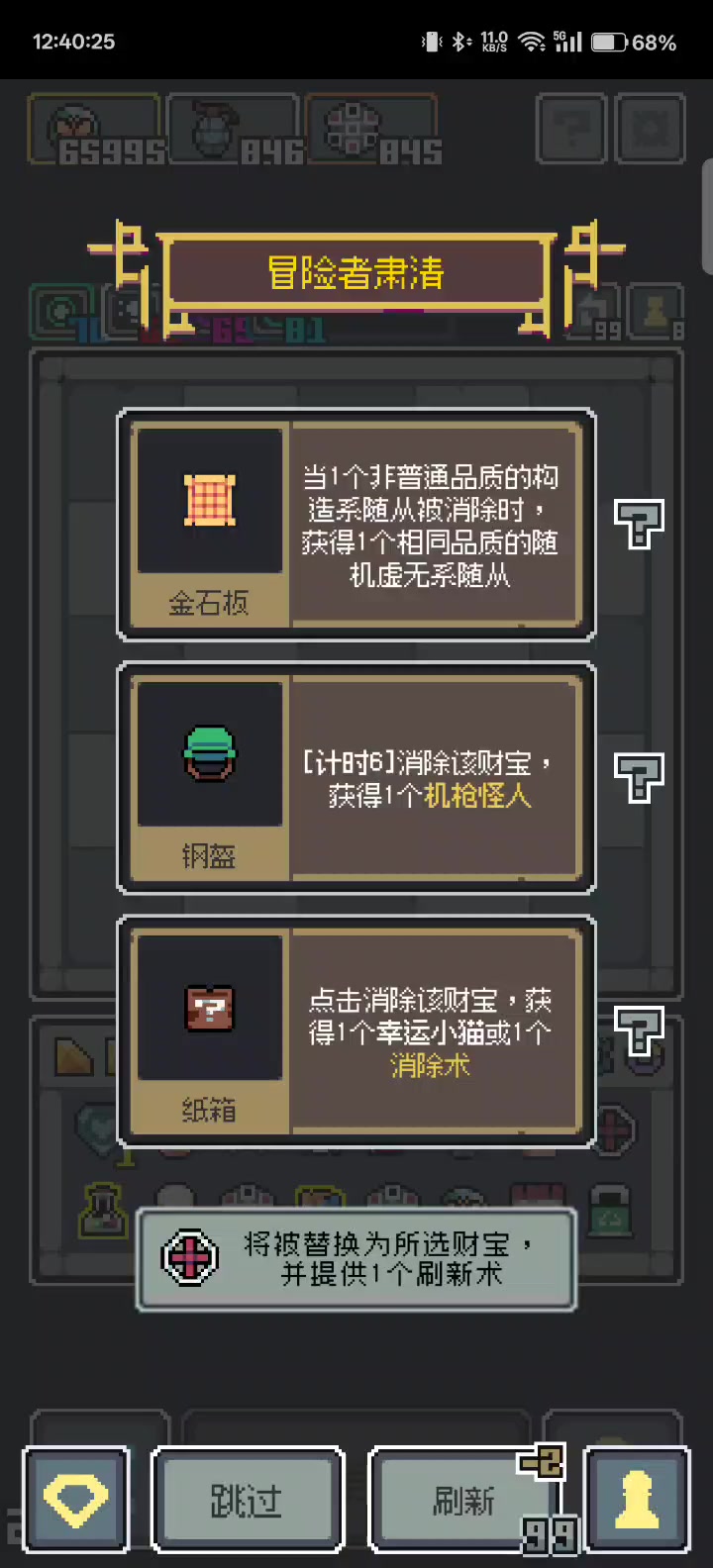Viewport: 713px width, 1568px height.
Task: Open the help icon beside 钢盔
Action: (x=639, y=777)
